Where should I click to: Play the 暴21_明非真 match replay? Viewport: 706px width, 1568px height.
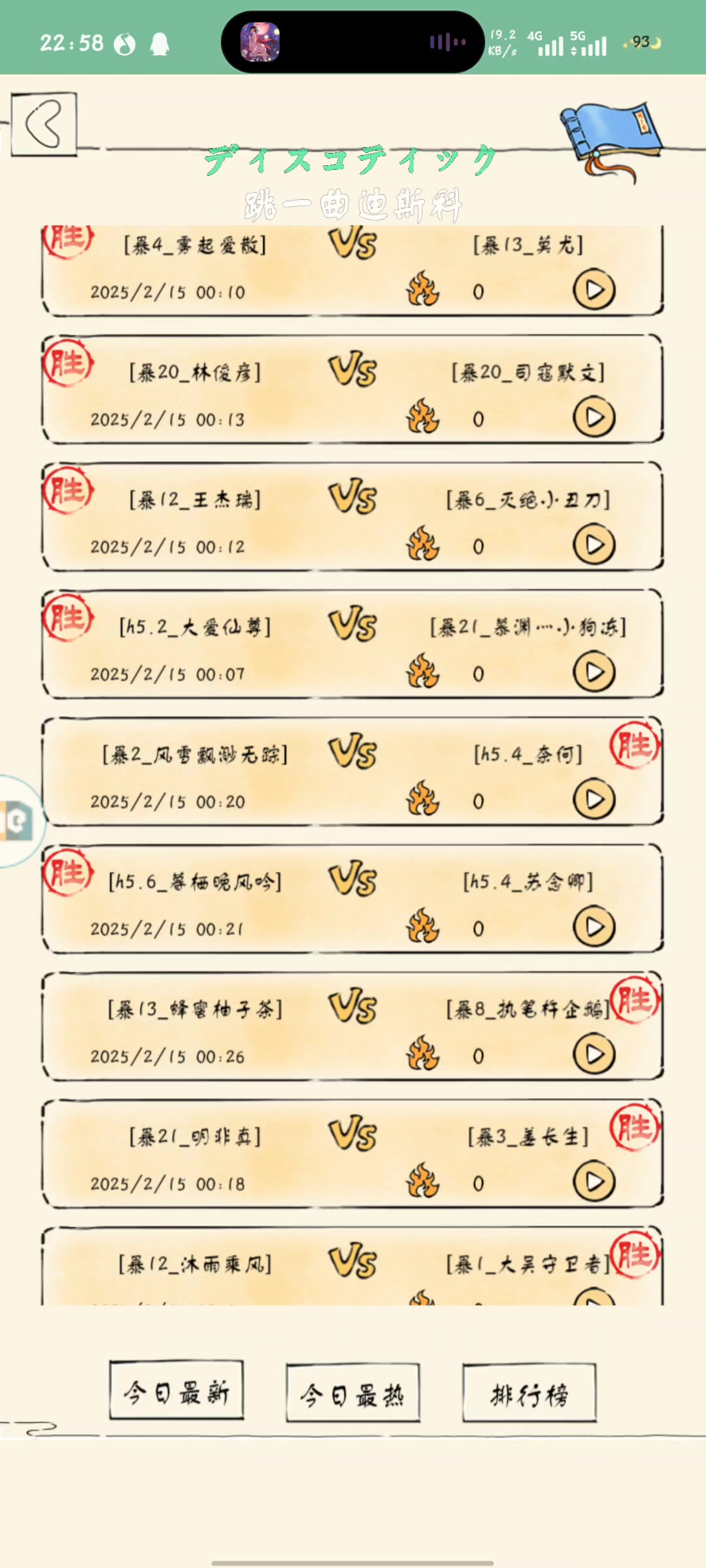pyautogui.click(x=594, y=1182)
